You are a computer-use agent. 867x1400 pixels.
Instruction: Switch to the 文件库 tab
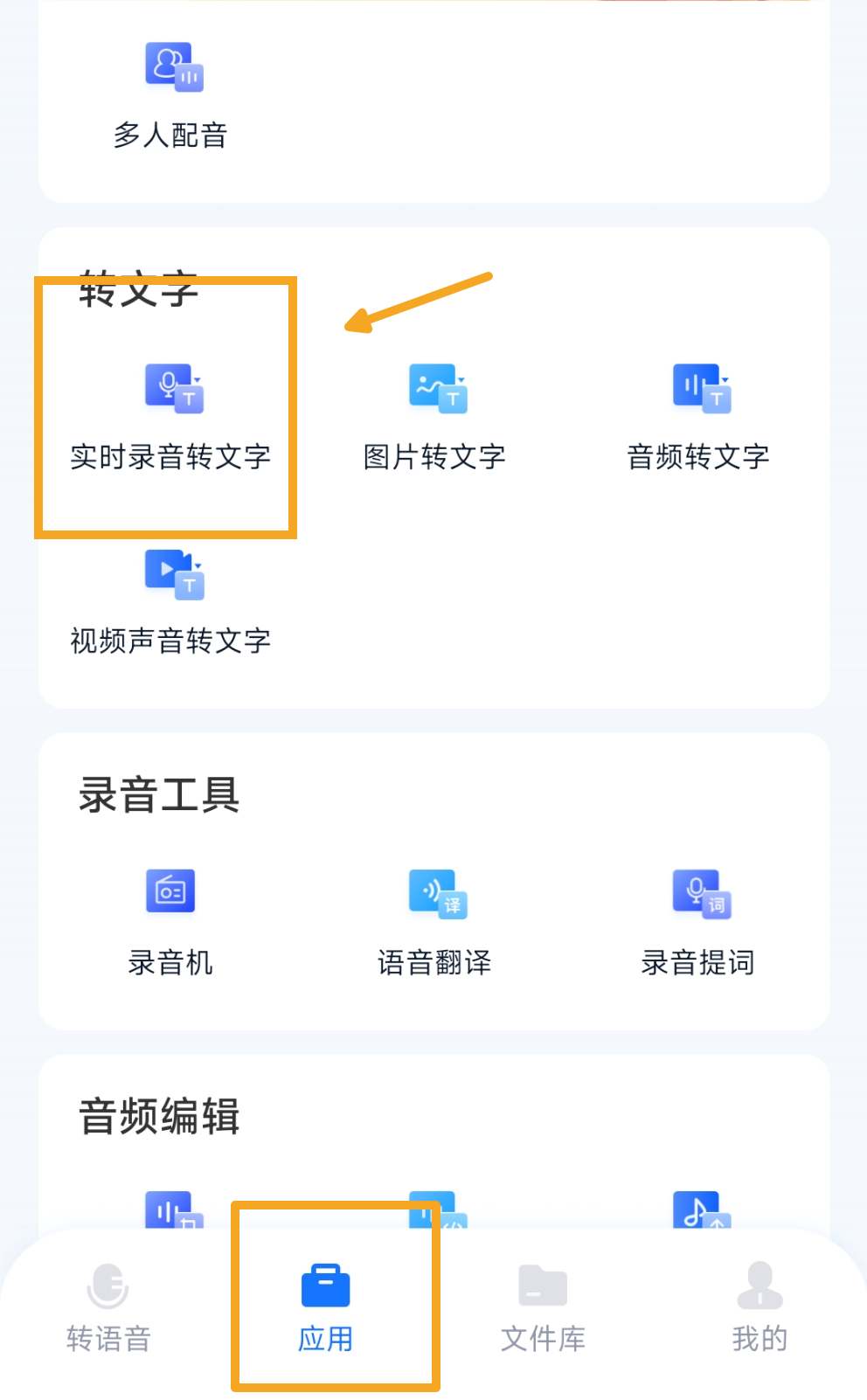543,1307
